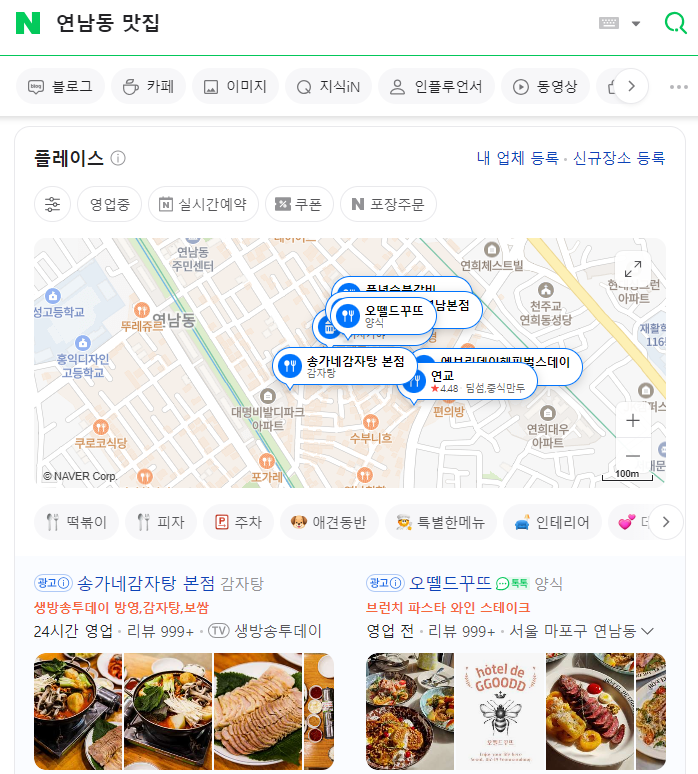698x774 pixels.
Task: Select the 영업중 filter chip
Action: (110, 204)
